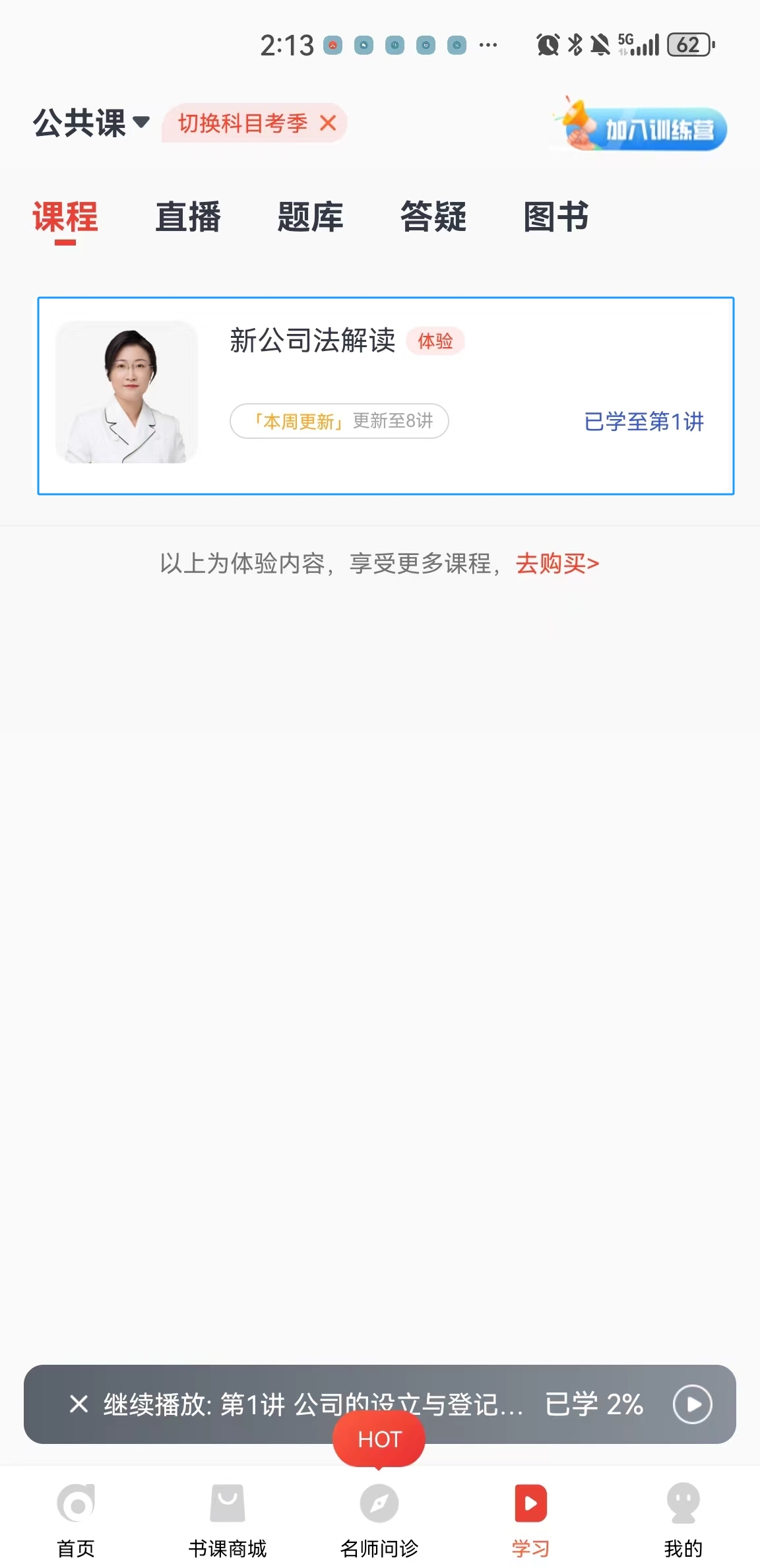Close the 继续播放 resume bar
This screenshot has height=1568, width=760.
pyautogui.click(x=79, y=1404)
